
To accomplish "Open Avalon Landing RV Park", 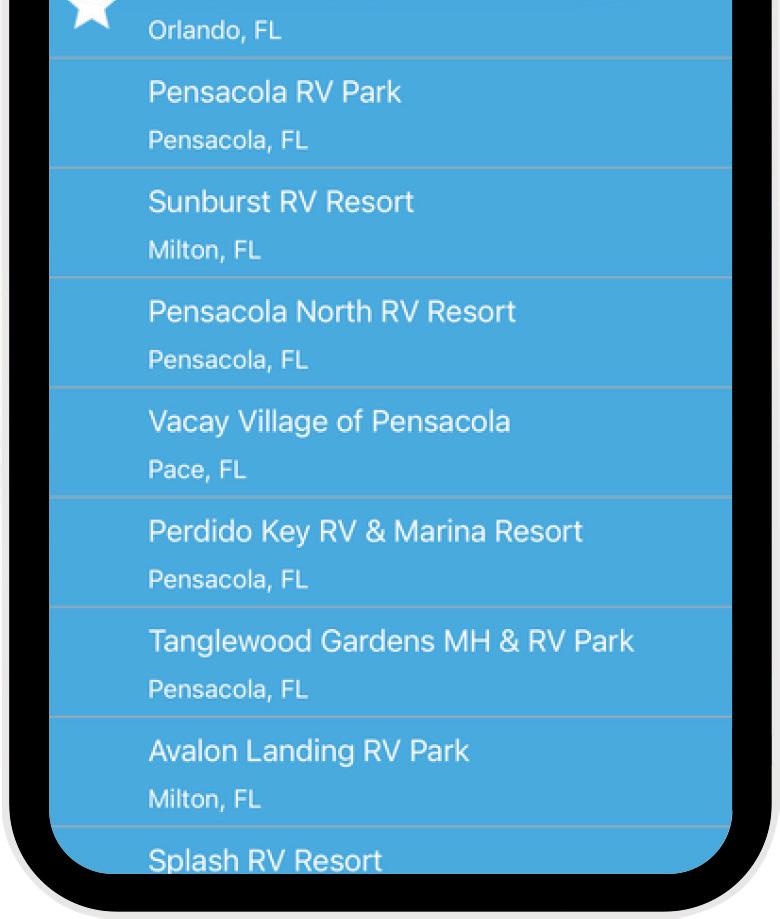I will pyautogui.click(x=390, y=772).
